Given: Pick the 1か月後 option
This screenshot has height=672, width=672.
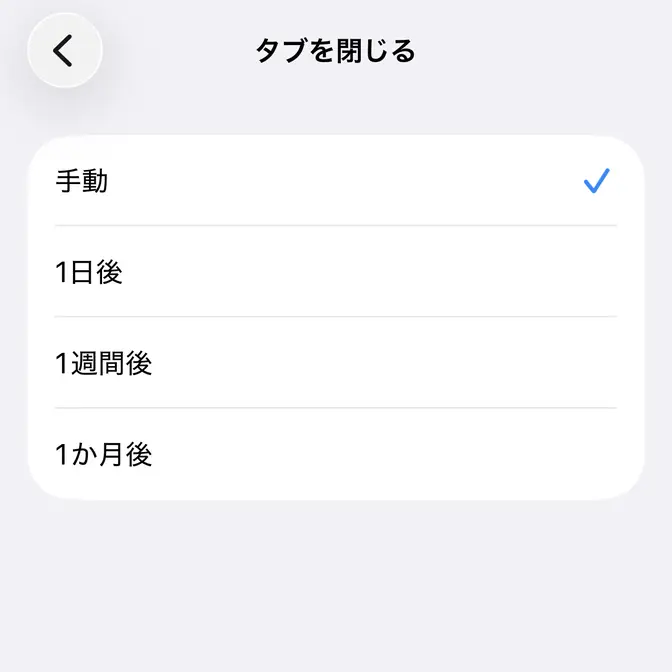Looking at the screenshot, I should 335,454.
